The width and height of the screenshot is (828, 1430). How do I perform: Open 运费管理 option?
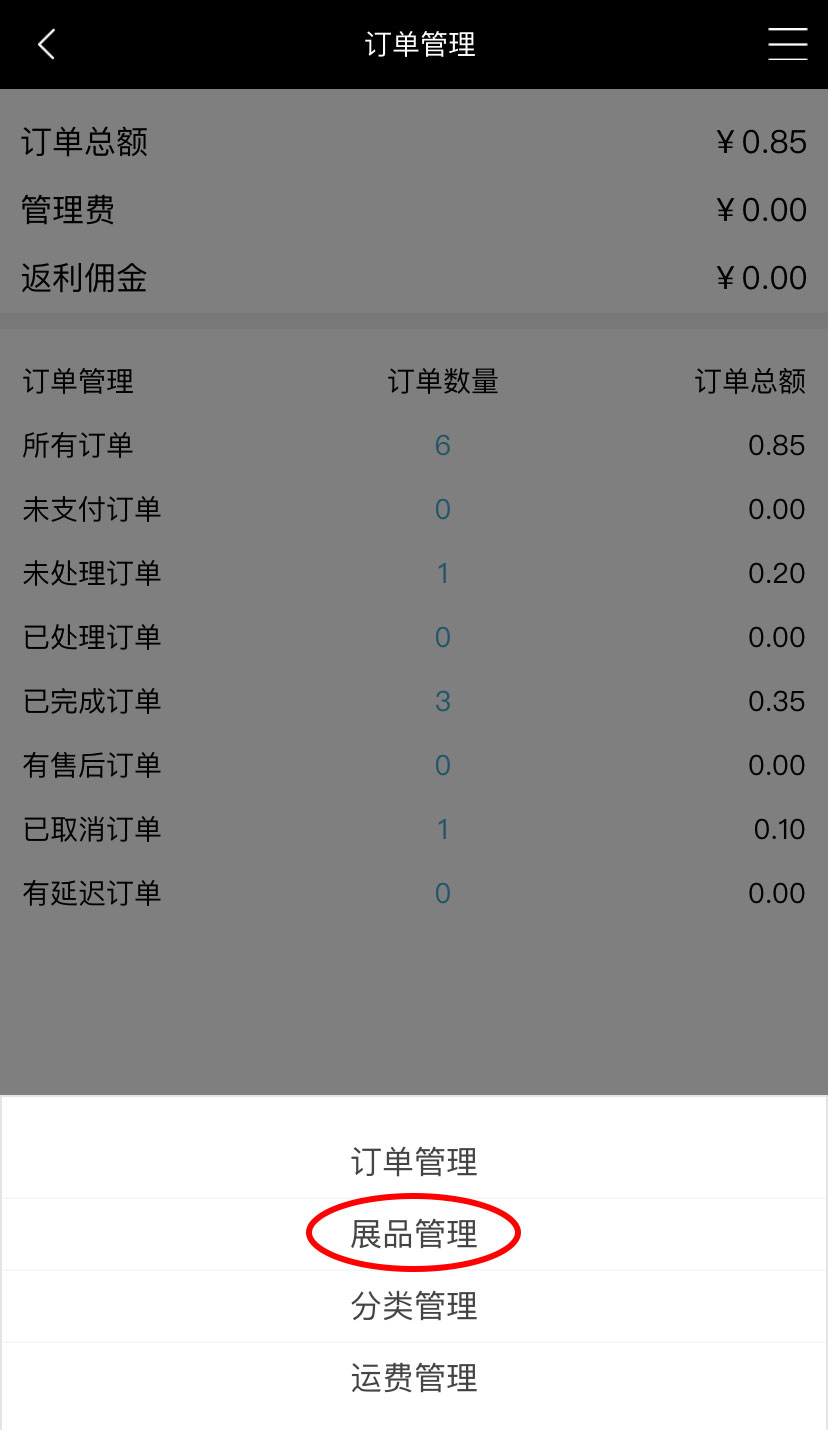tap(414, 1378)
